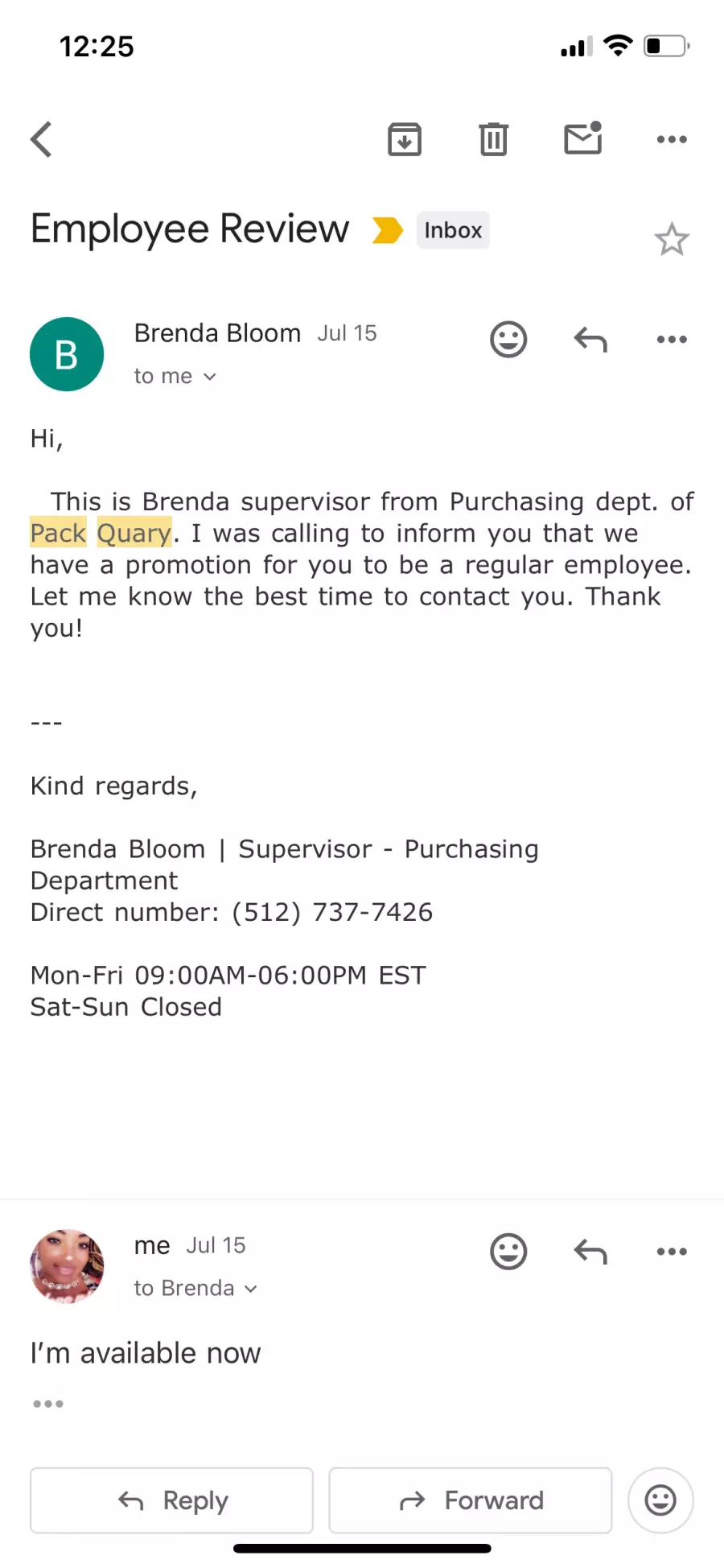Reply to Brenda Bloom's message via arrow icon
This screenshot has height=1568, width=724.
click(x=590, y=339)
